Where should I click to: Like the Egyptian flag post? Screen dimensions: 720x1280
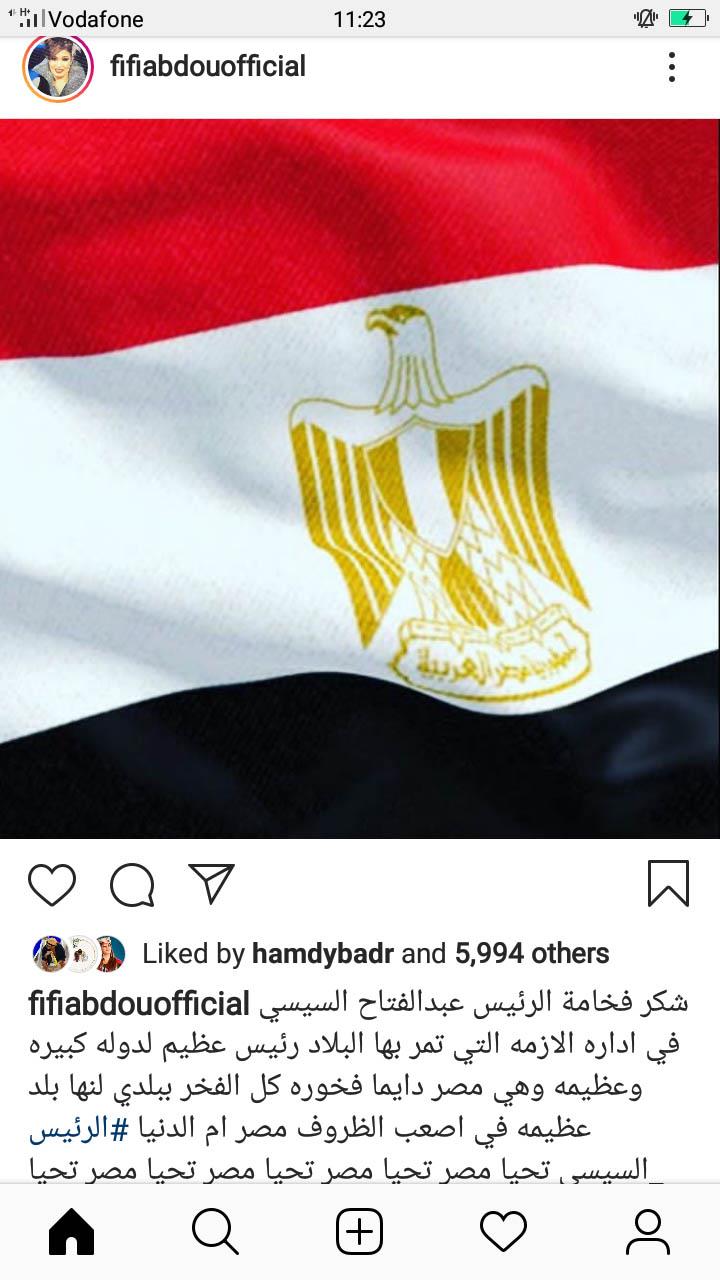52,884
